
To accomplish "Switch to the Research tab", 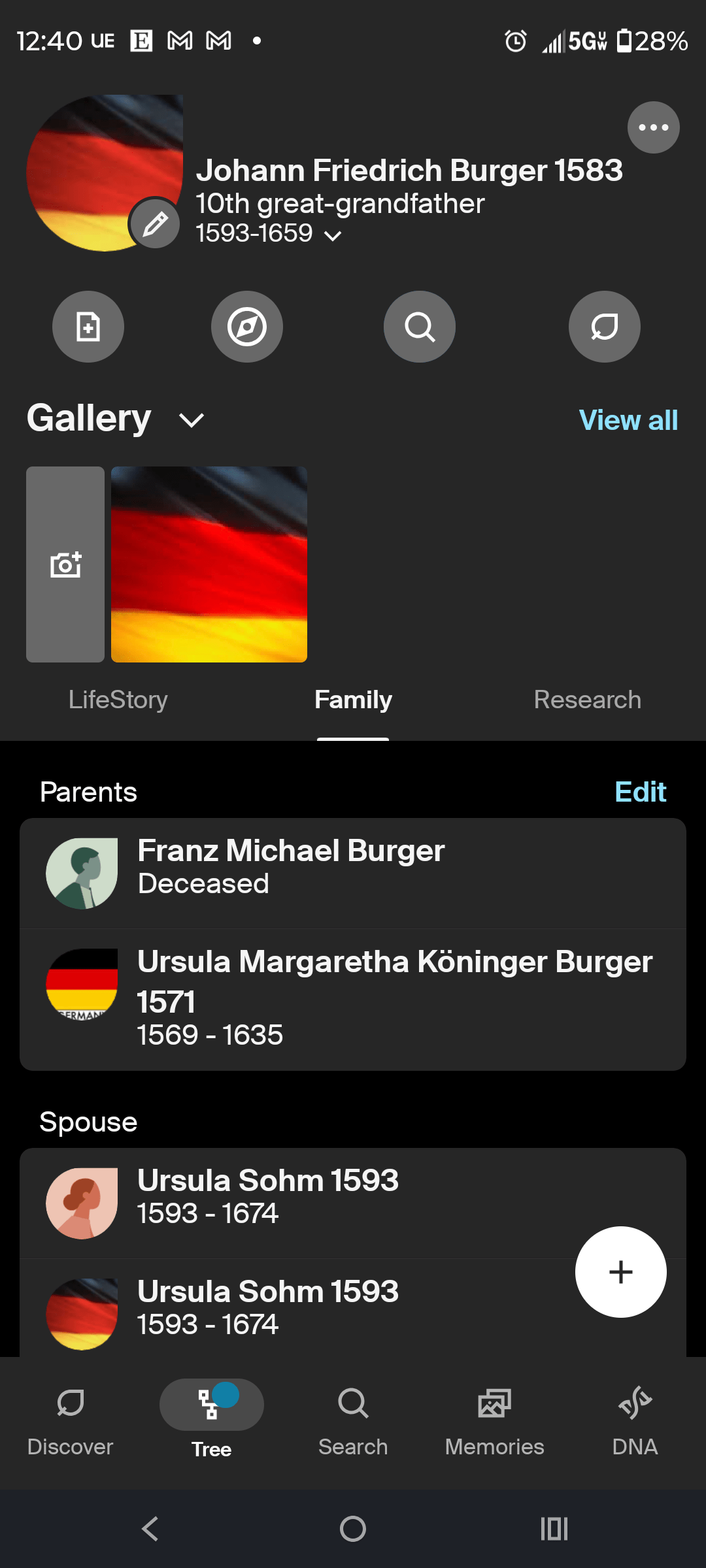I will (586, 700).
